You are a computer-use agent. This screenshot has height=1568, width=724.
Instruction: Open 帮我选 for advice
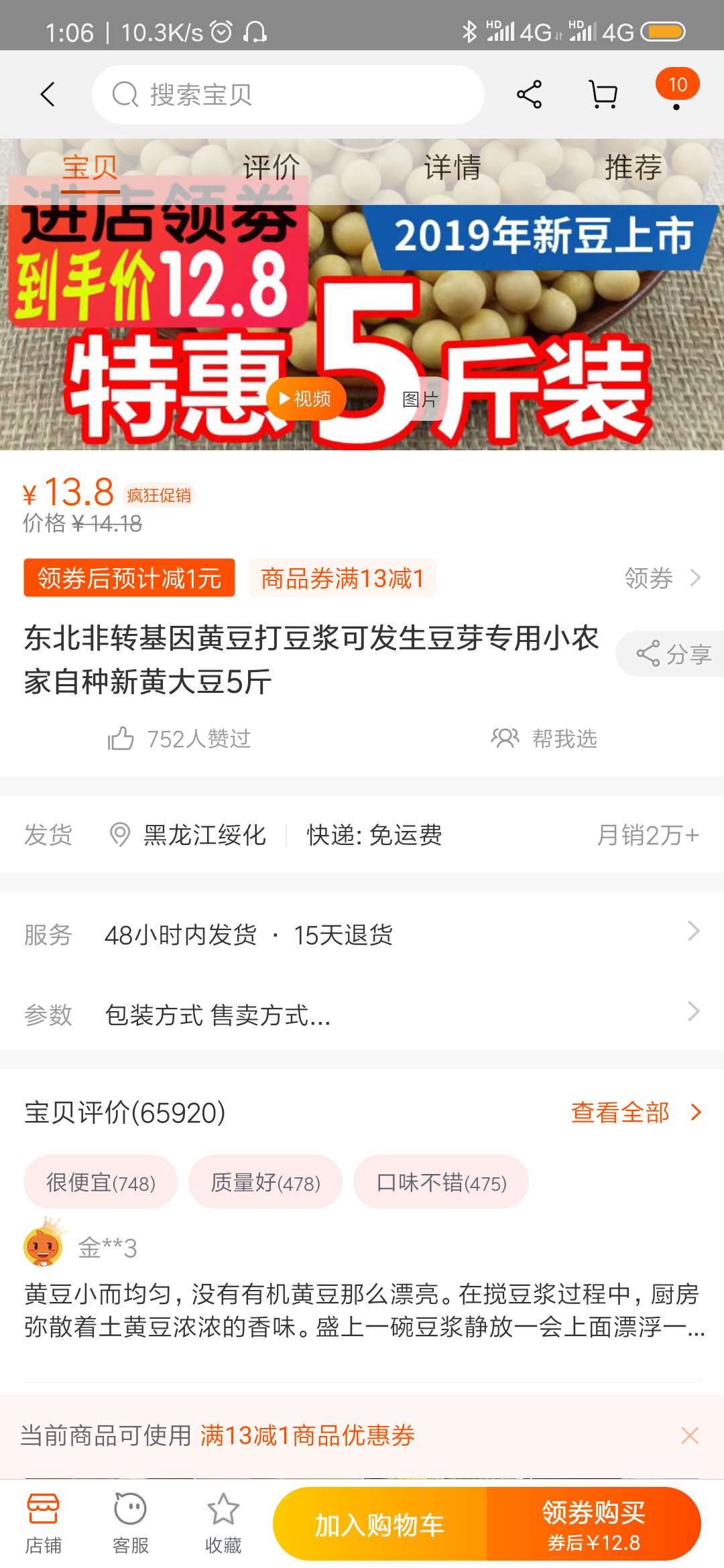tap(544, 738)
